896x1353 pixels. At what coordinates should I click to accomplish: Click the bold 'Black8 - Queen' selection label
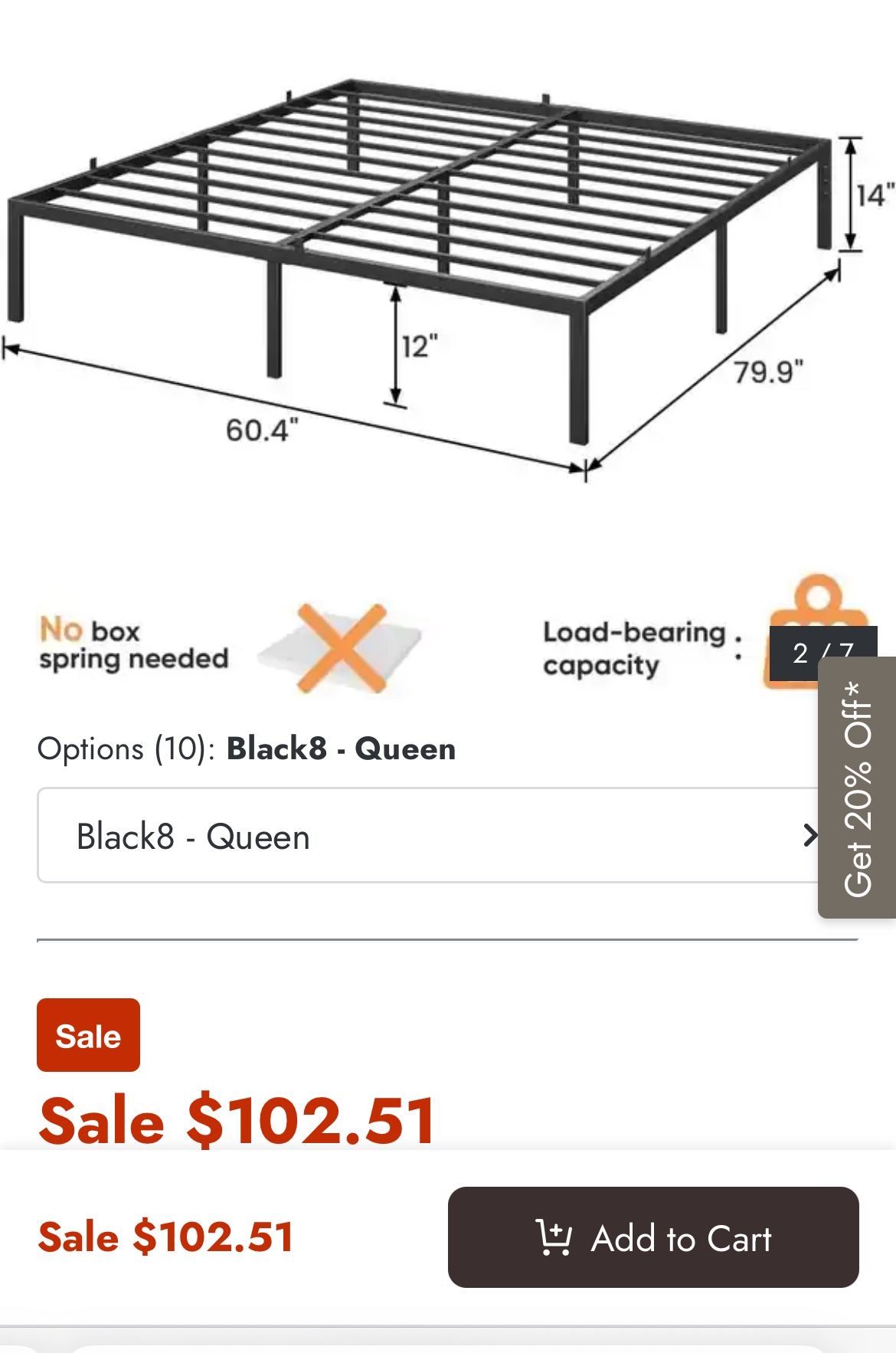pos(343,749)
